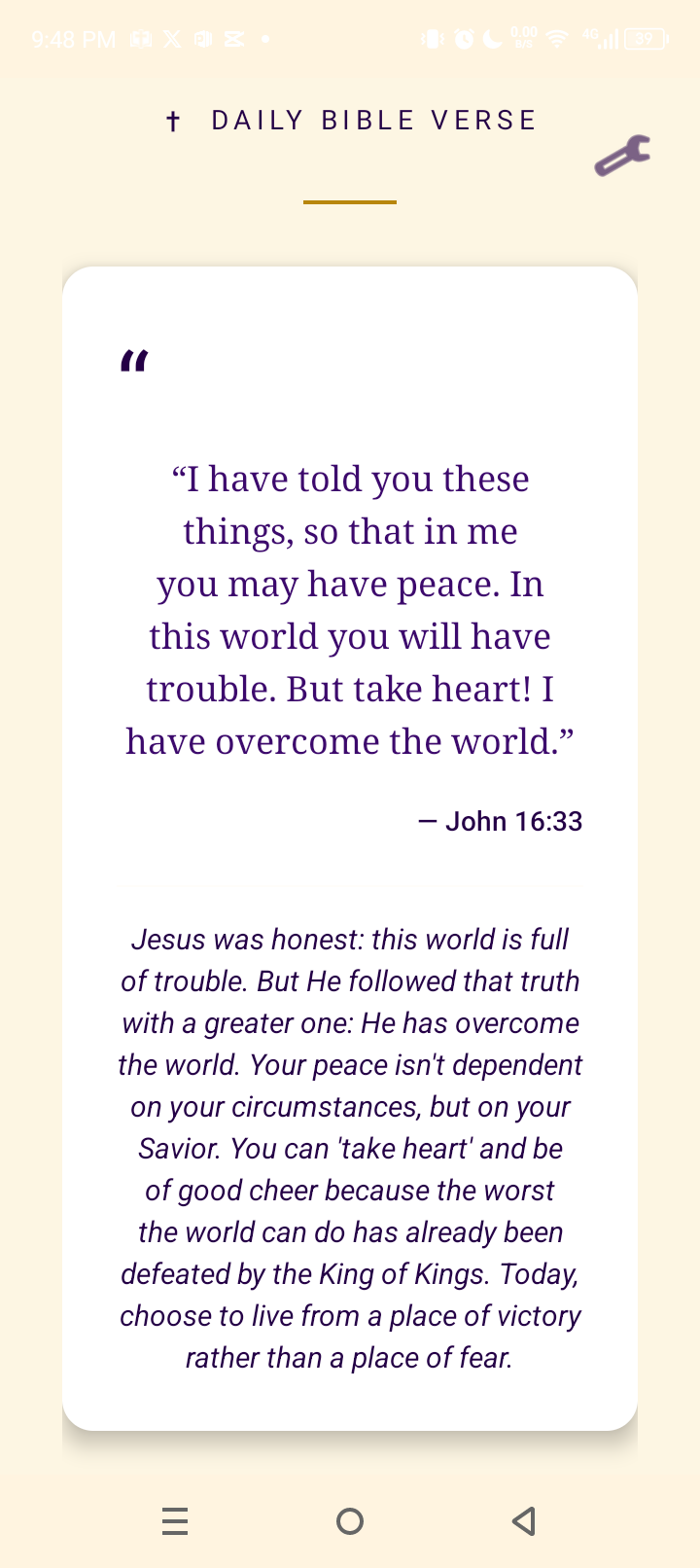
Task: Tap the system home button
Action: (x=350, y=1520)
